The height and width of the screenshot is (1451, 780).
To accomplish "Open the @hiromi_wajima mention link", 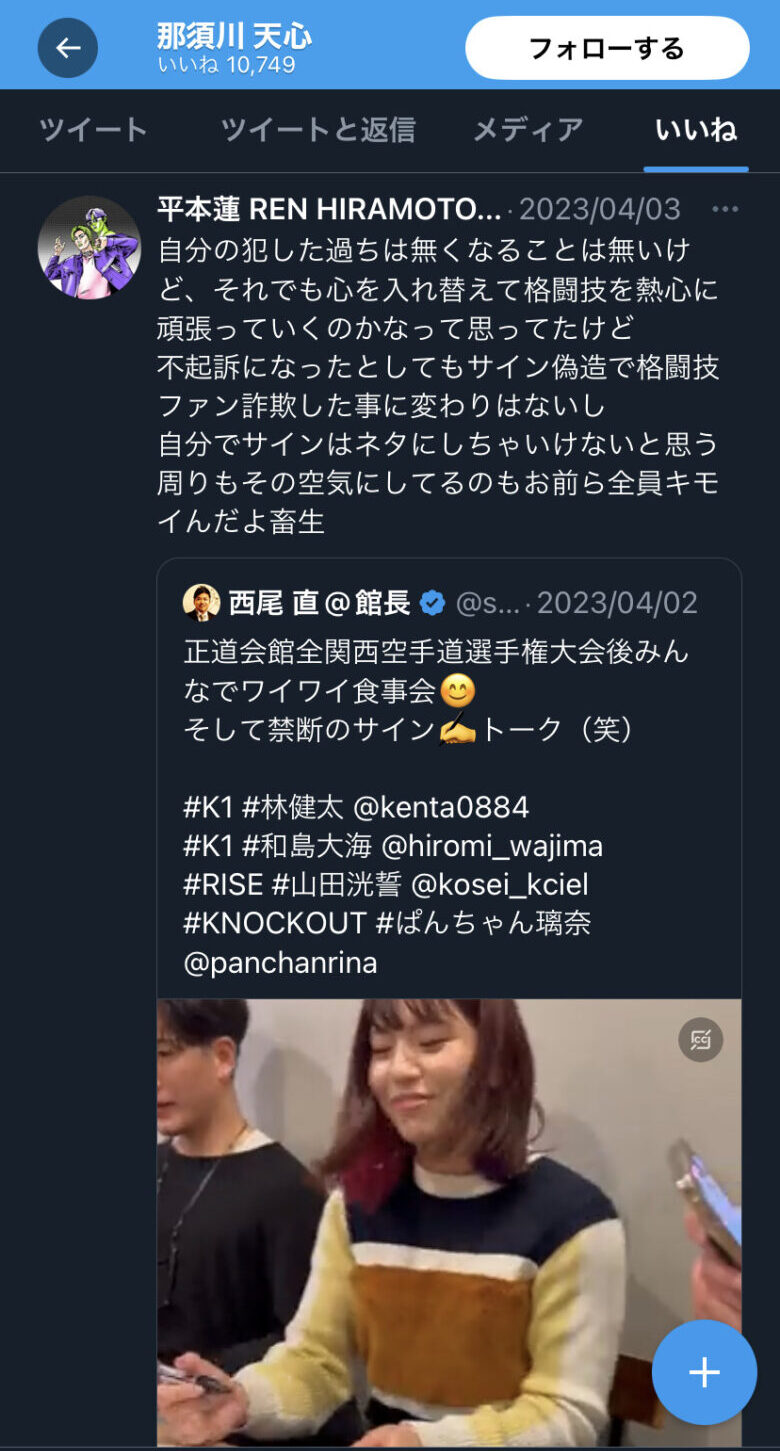I will (491, 846).
